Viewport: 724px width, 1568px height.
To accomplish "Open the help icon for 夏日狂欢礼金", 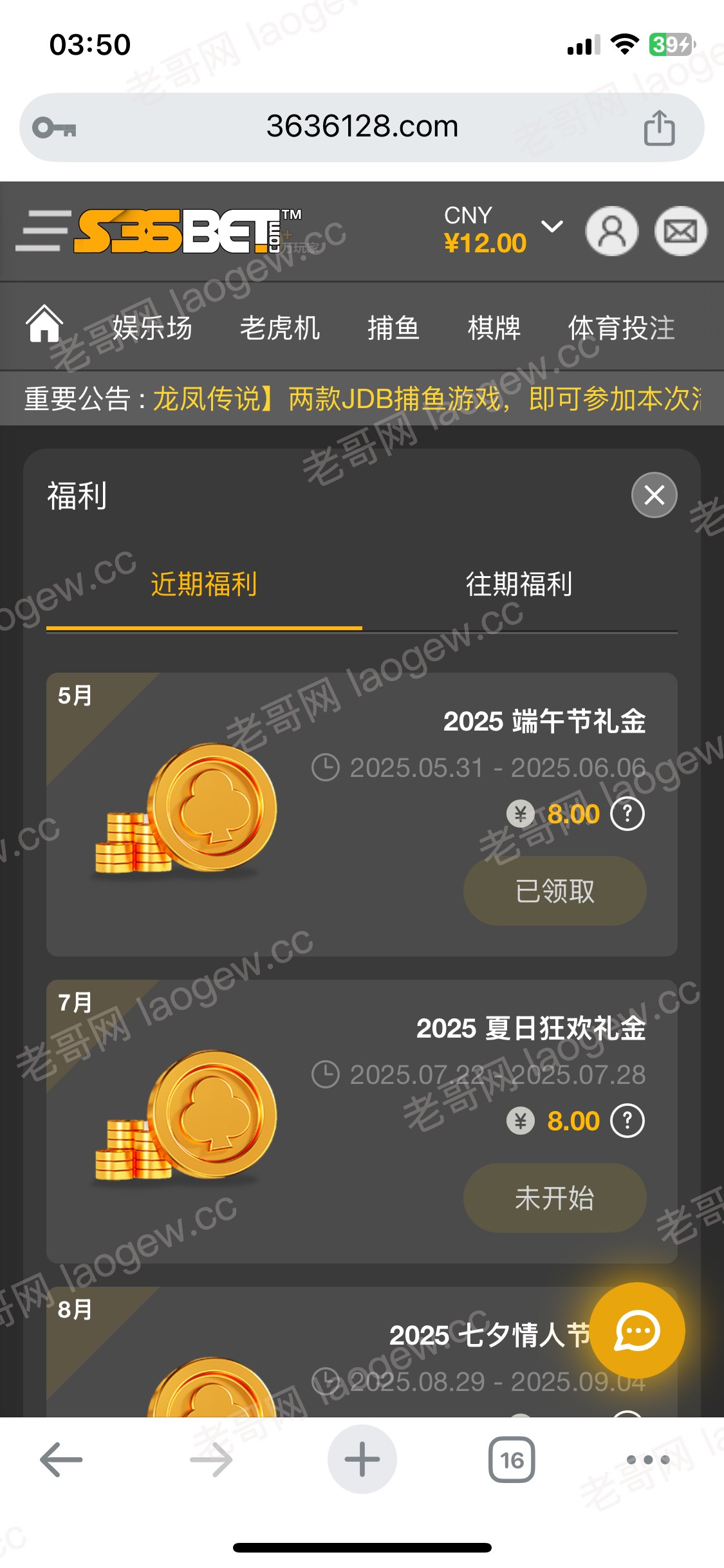I will click(627, 1121).
